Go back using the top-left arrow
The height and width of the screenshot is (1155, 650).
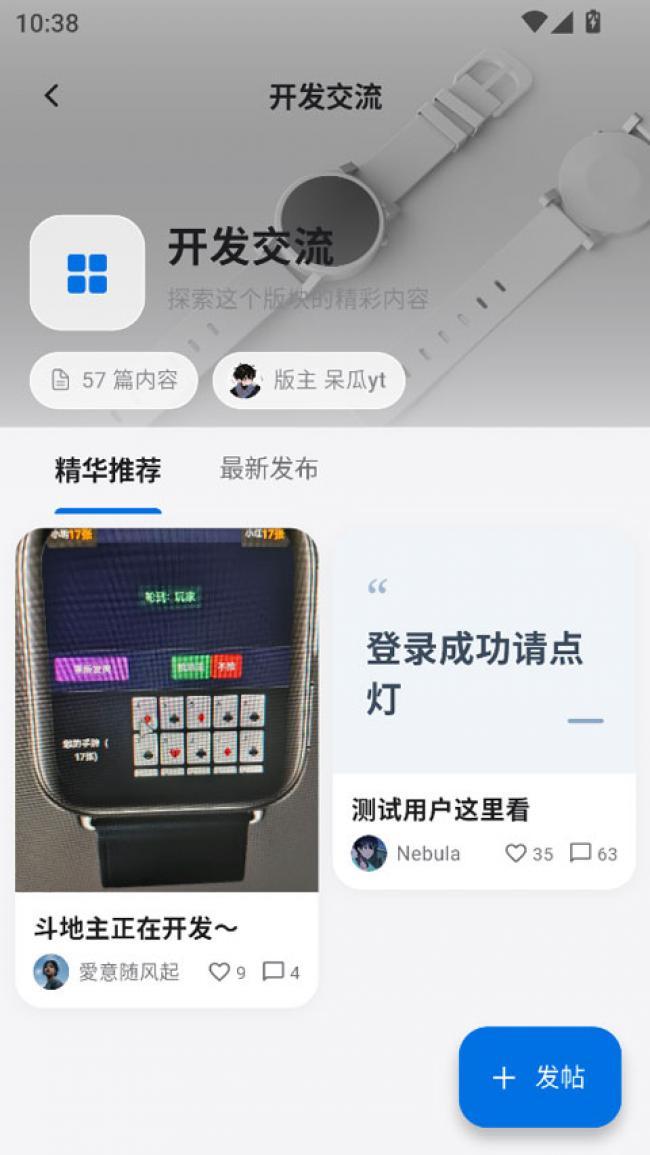(x=52, y=96)
